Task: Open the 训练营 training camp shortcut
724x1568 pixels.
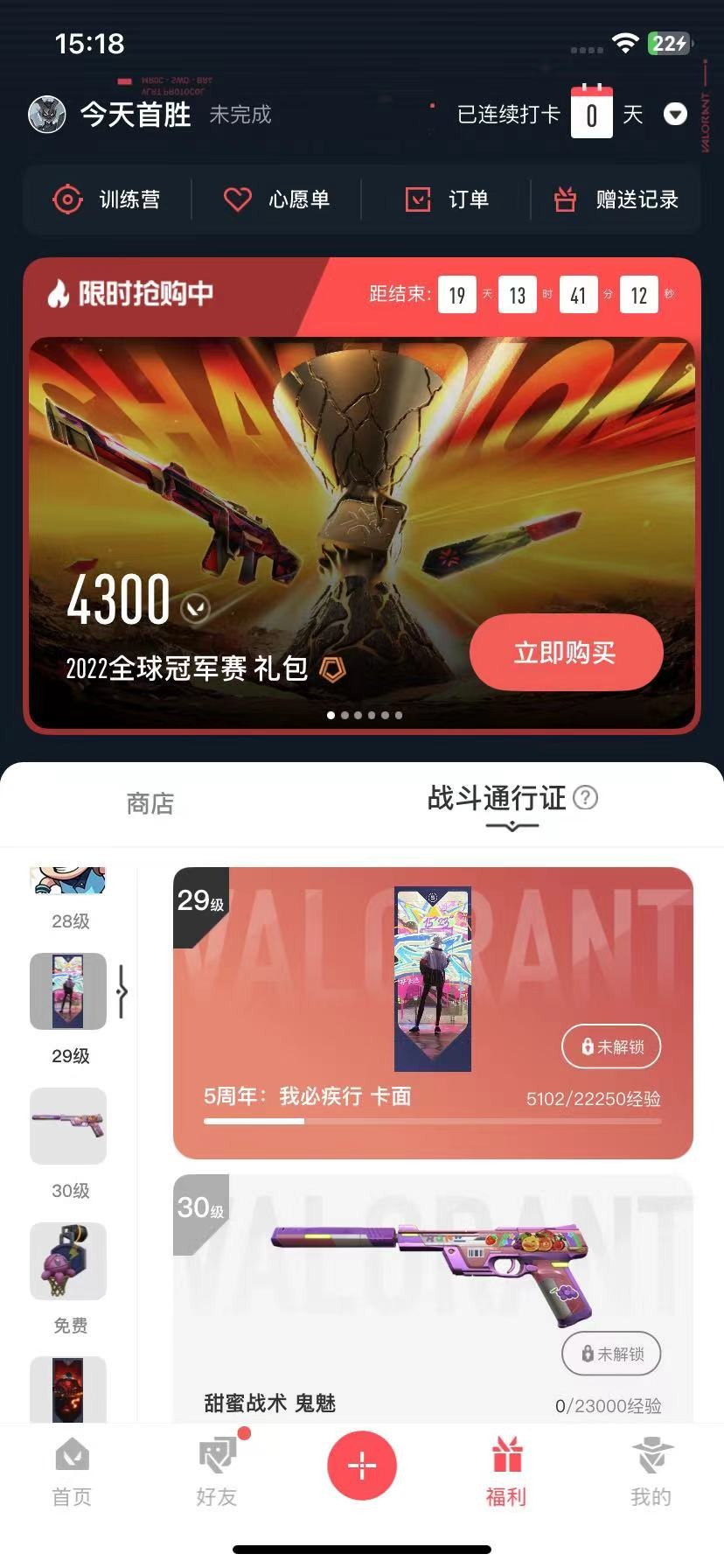Action: pos(107,199)
